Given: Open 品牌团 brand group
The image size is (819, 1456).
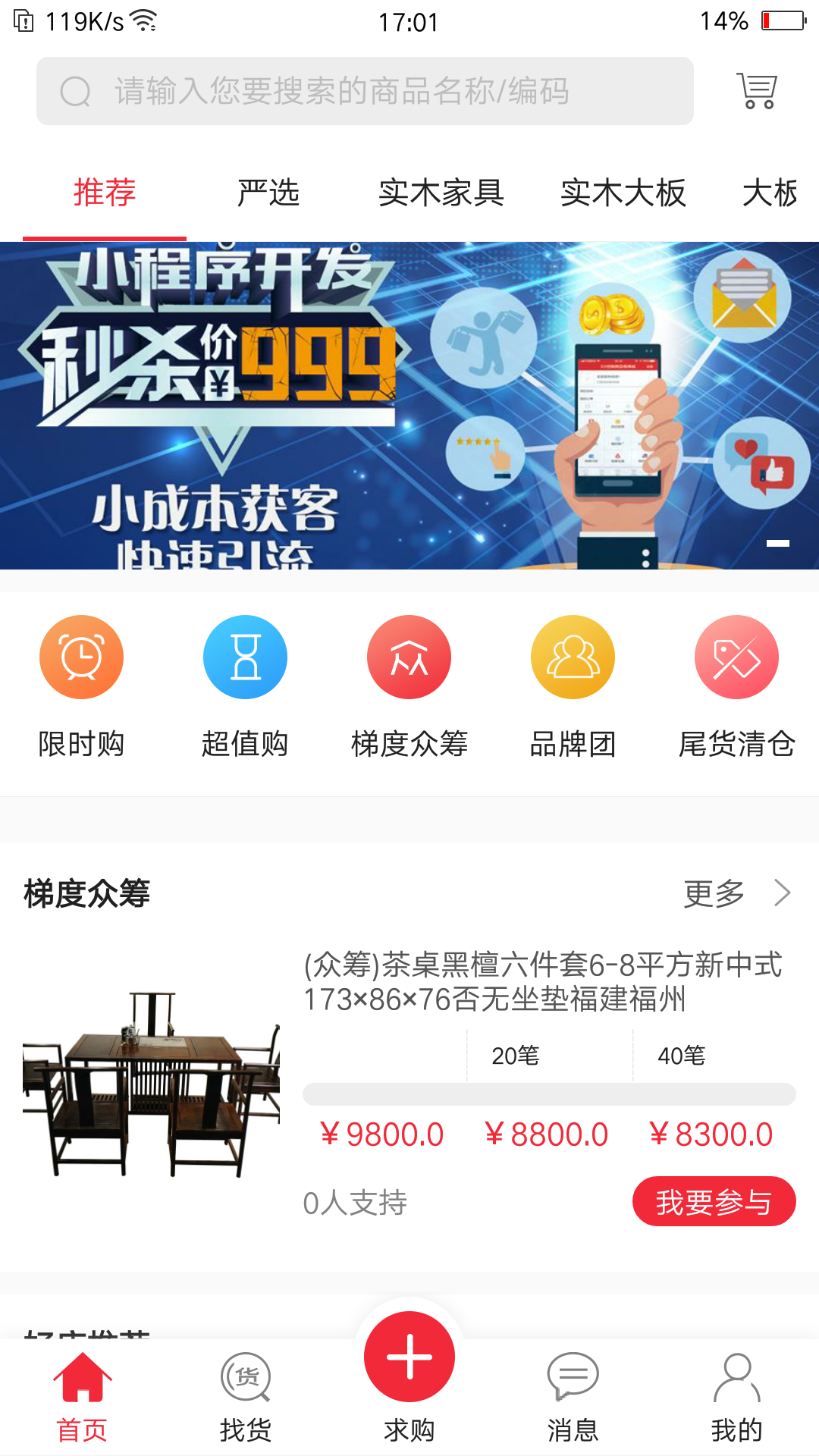Looking at the screenshot, I should click(x=573, y=657).
